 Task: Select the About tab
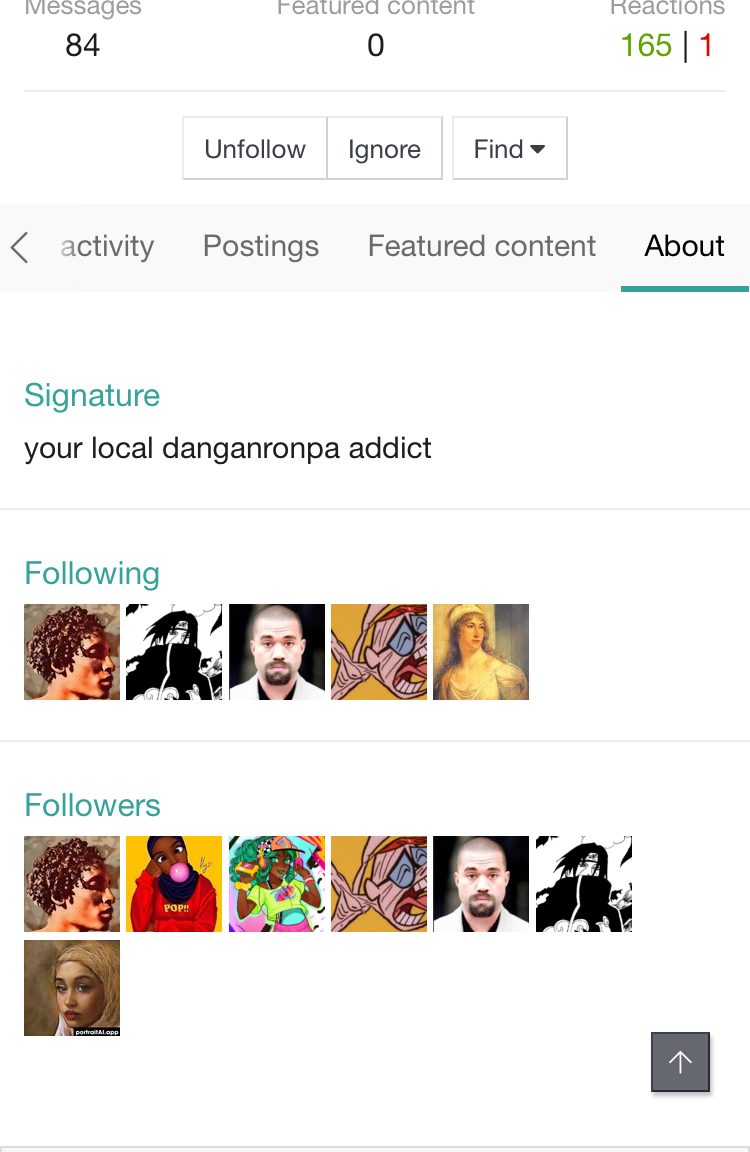pos(684,246)
